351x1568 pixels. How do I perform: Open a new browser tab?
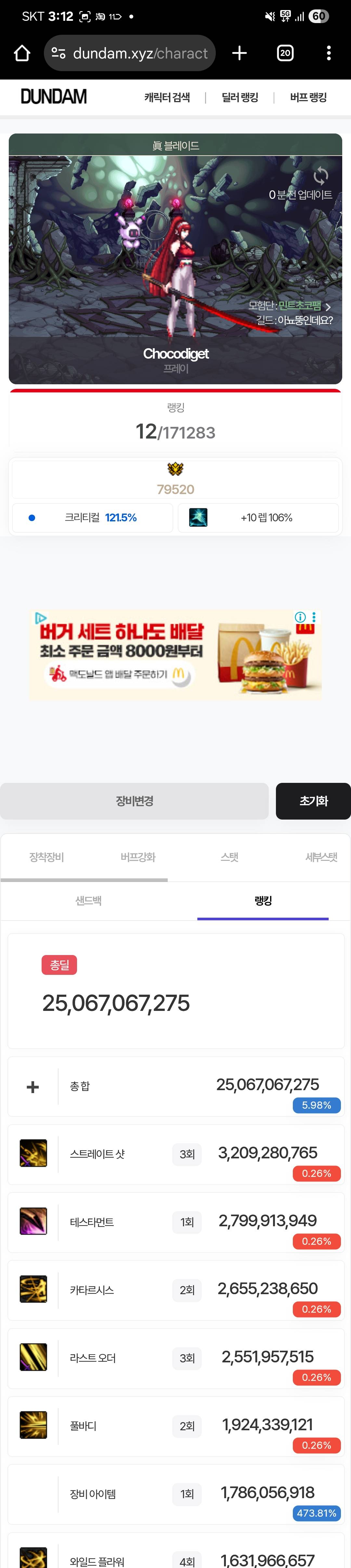tap(240, 54)
